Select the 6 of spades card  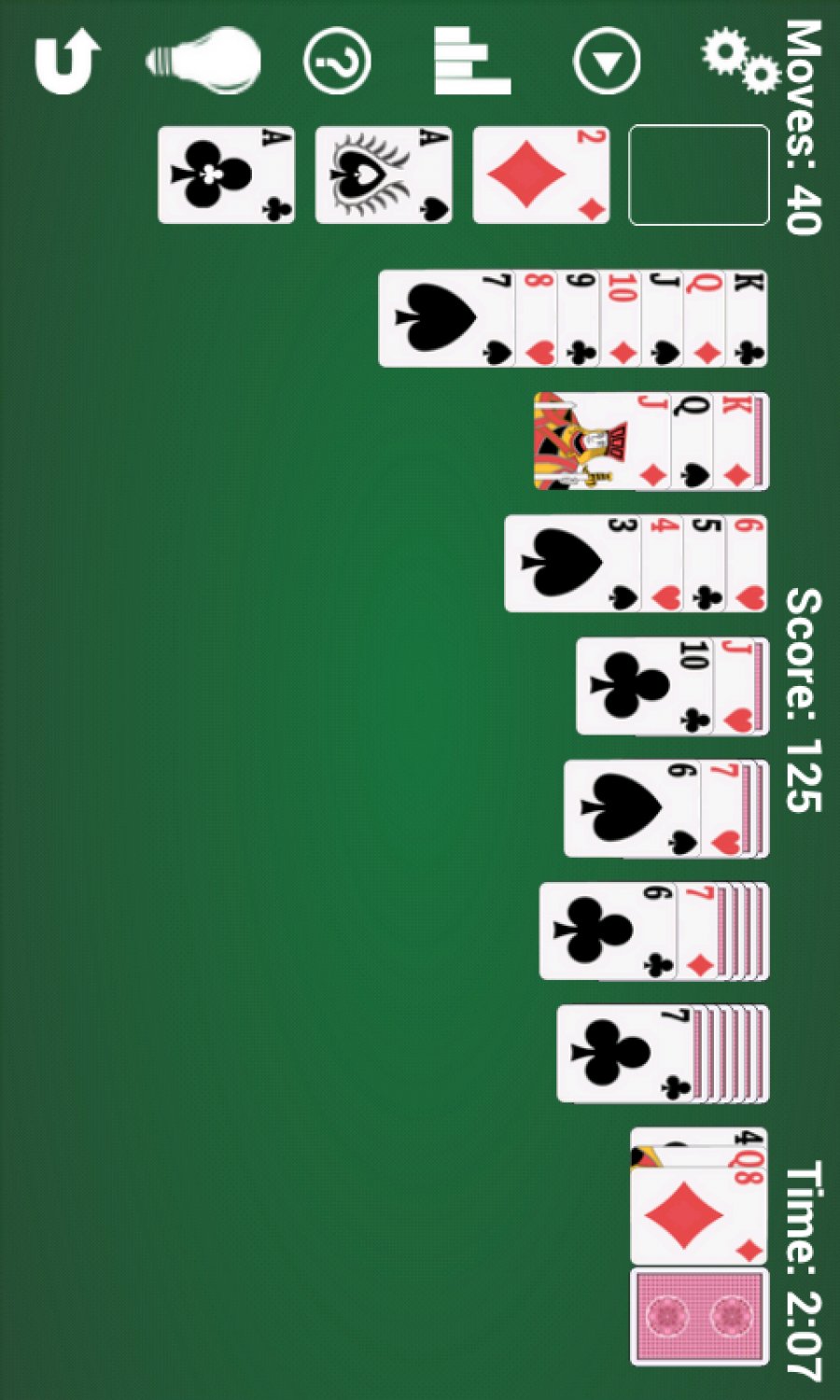(631, 808)
